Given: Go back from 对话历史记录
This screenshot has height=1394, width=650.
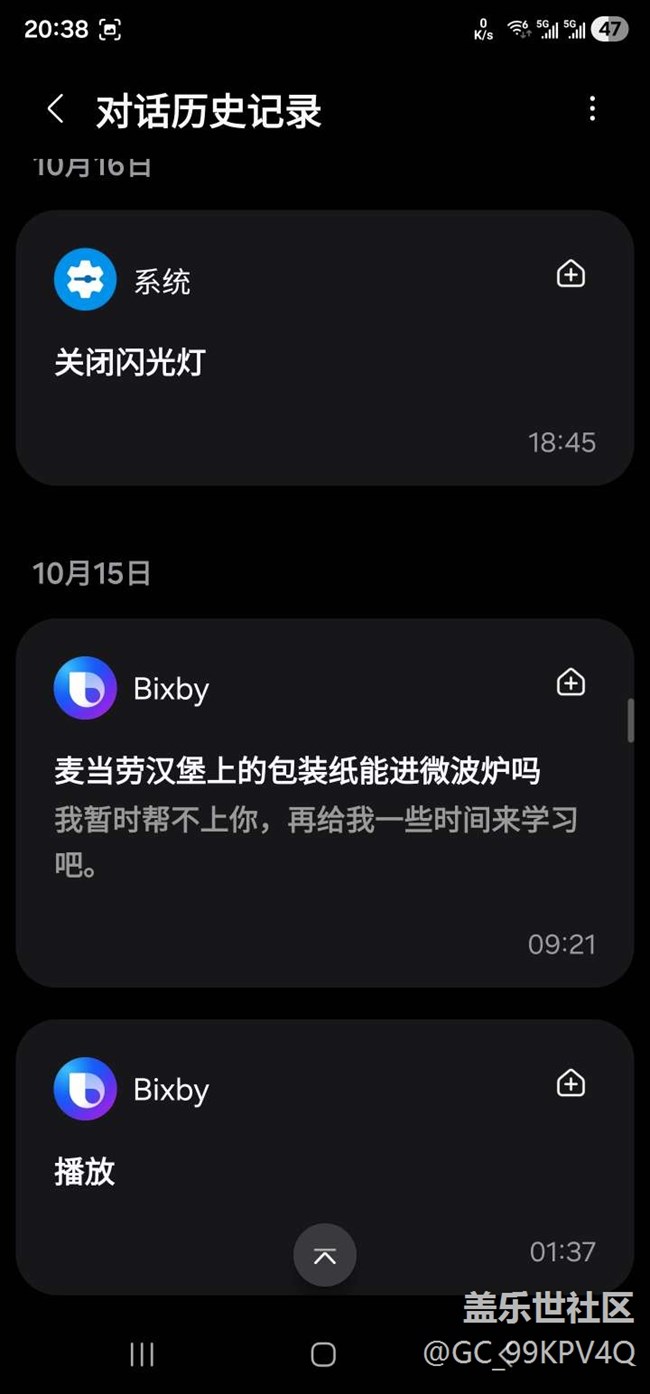Looking at the screenshot, I should [x=56, y=109].
